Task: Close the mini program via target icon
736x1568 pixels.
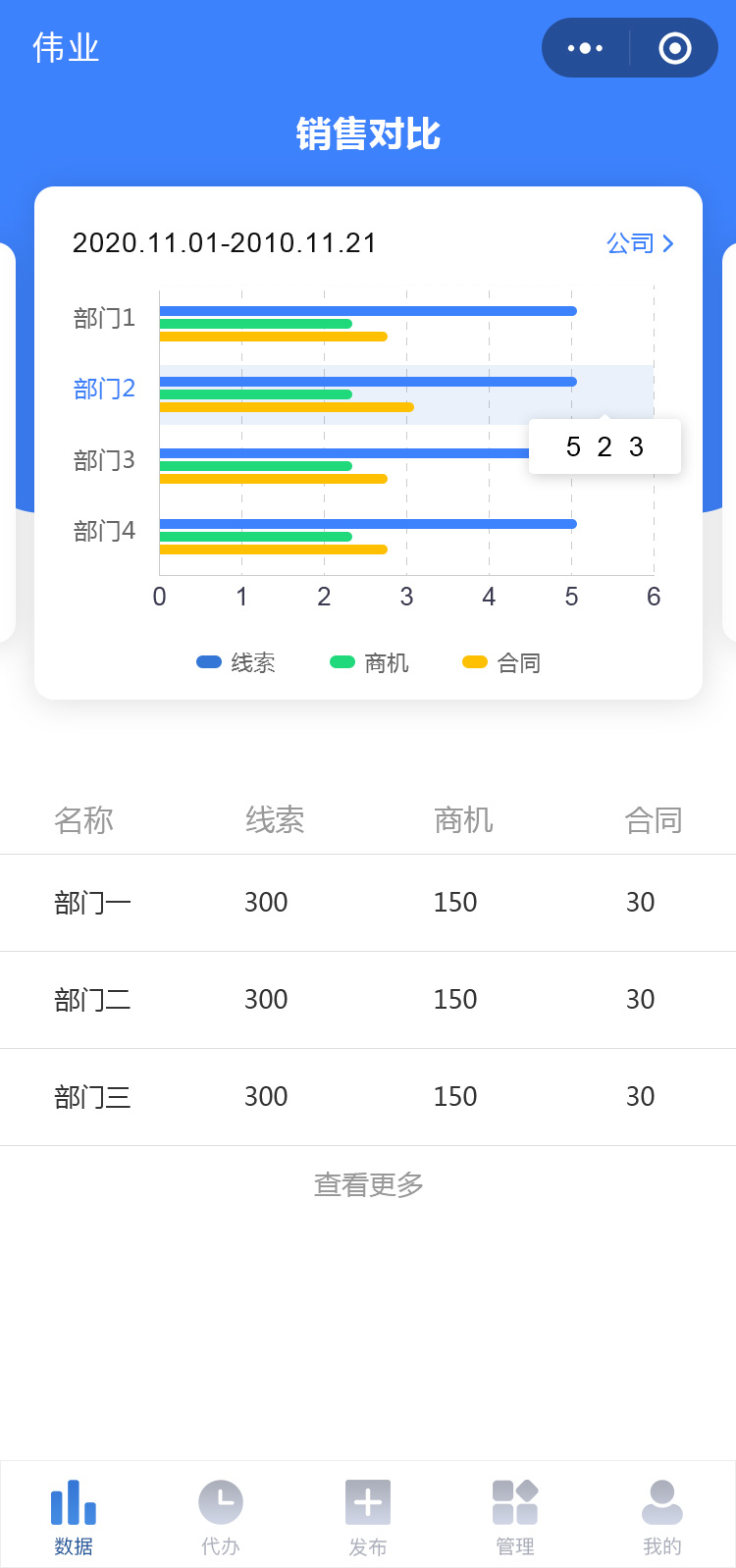Action: pos(675,48)
